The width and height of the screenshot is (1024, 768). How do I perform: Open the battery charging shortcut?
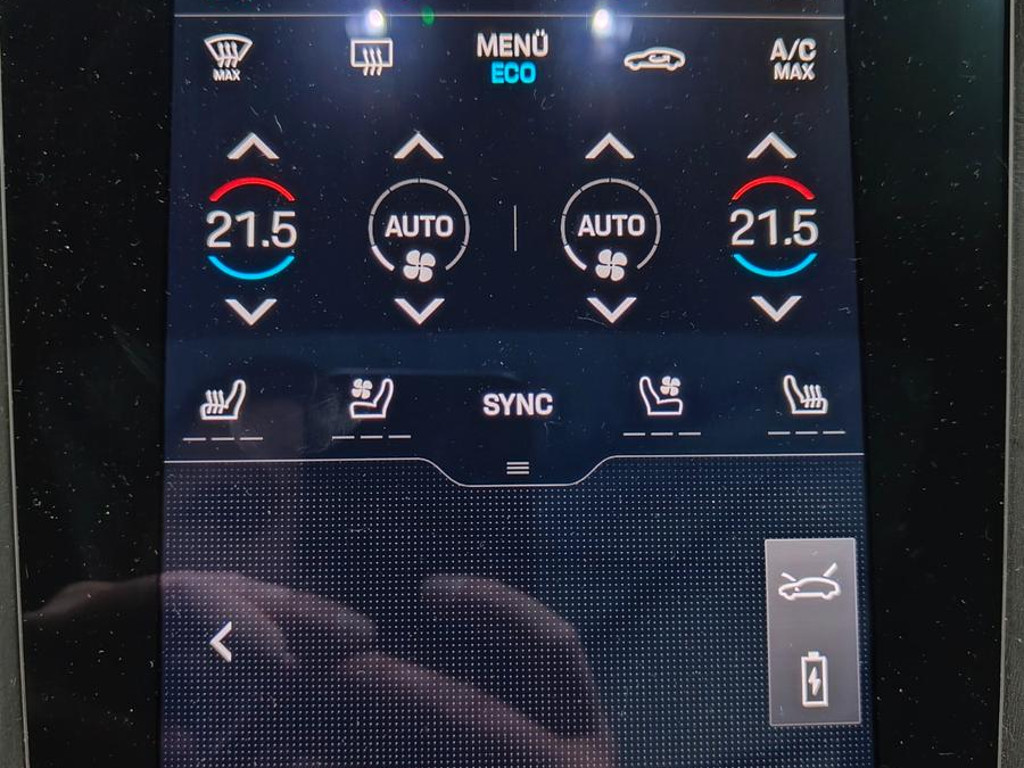[x=814, y=679]
